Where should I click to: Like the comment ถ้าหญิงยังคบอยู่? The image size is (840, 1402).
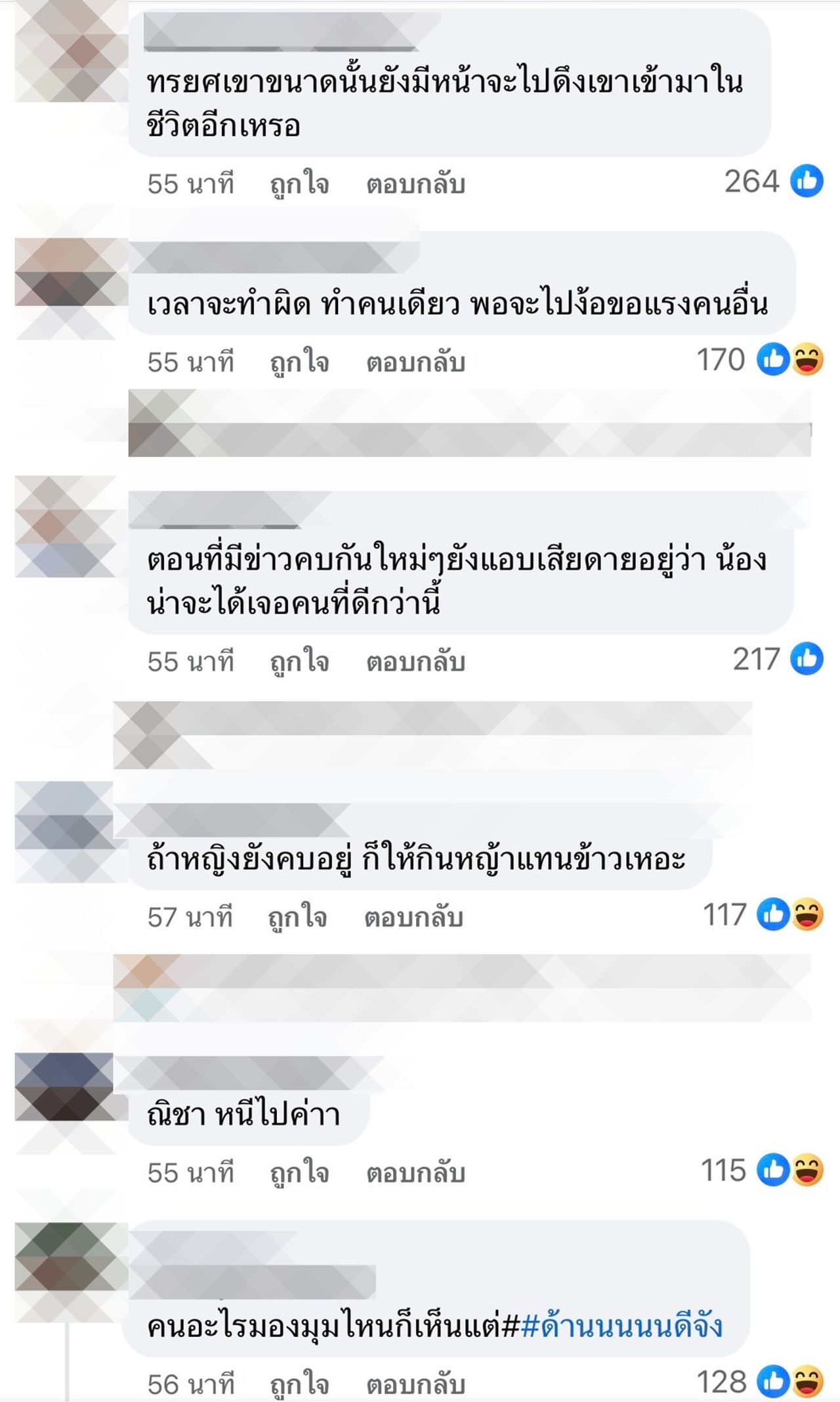[297, 918]
